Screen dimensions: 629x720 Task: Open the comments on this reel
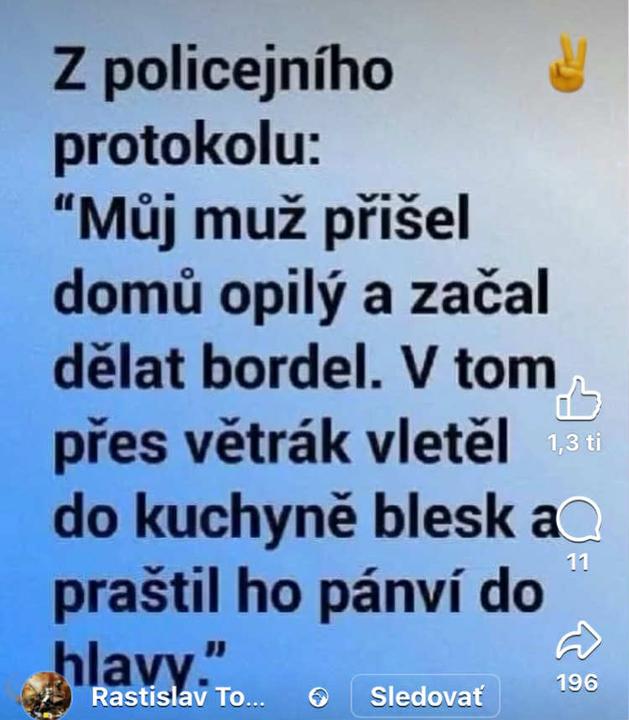(x=578, y=522)
